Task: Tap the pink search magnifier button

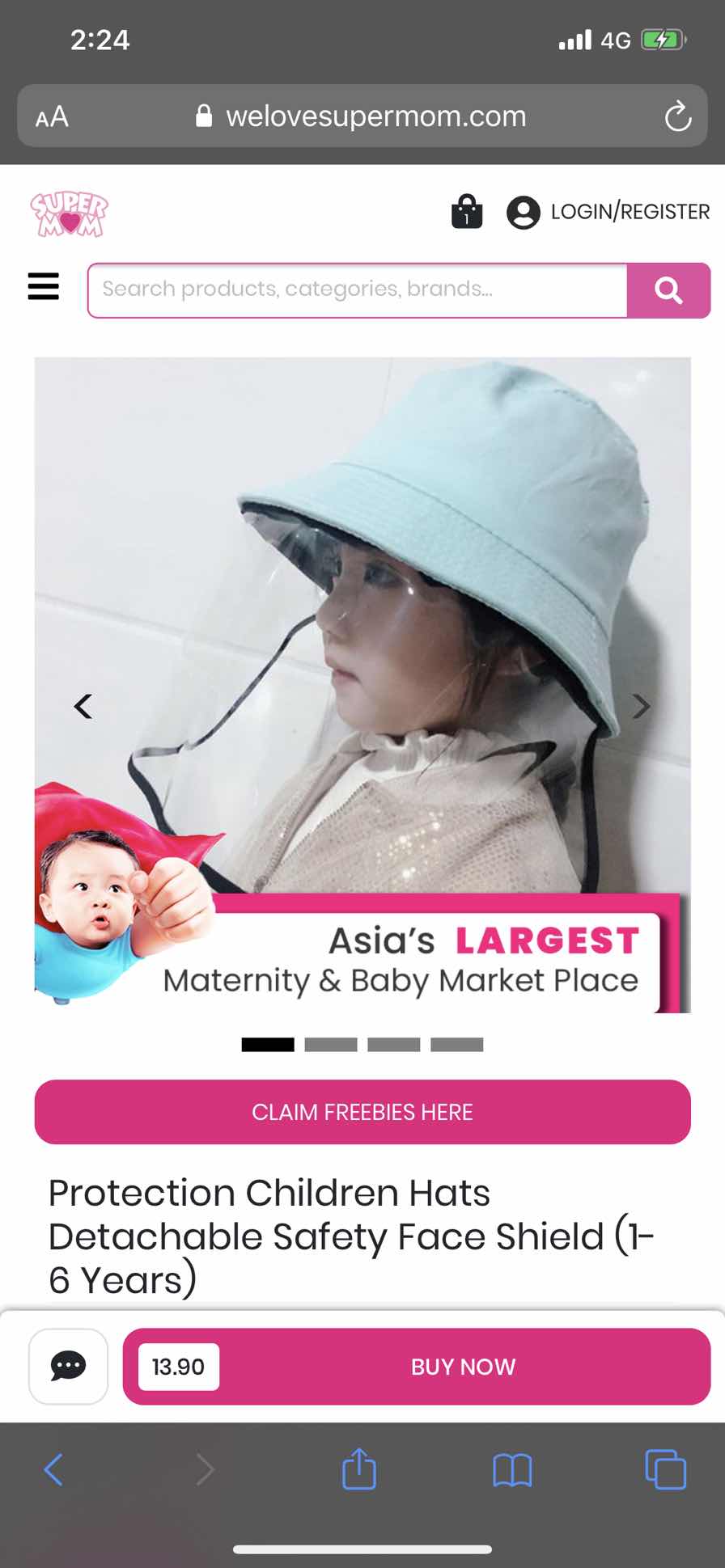Action: pyautogui.click(x=668, y=290)
